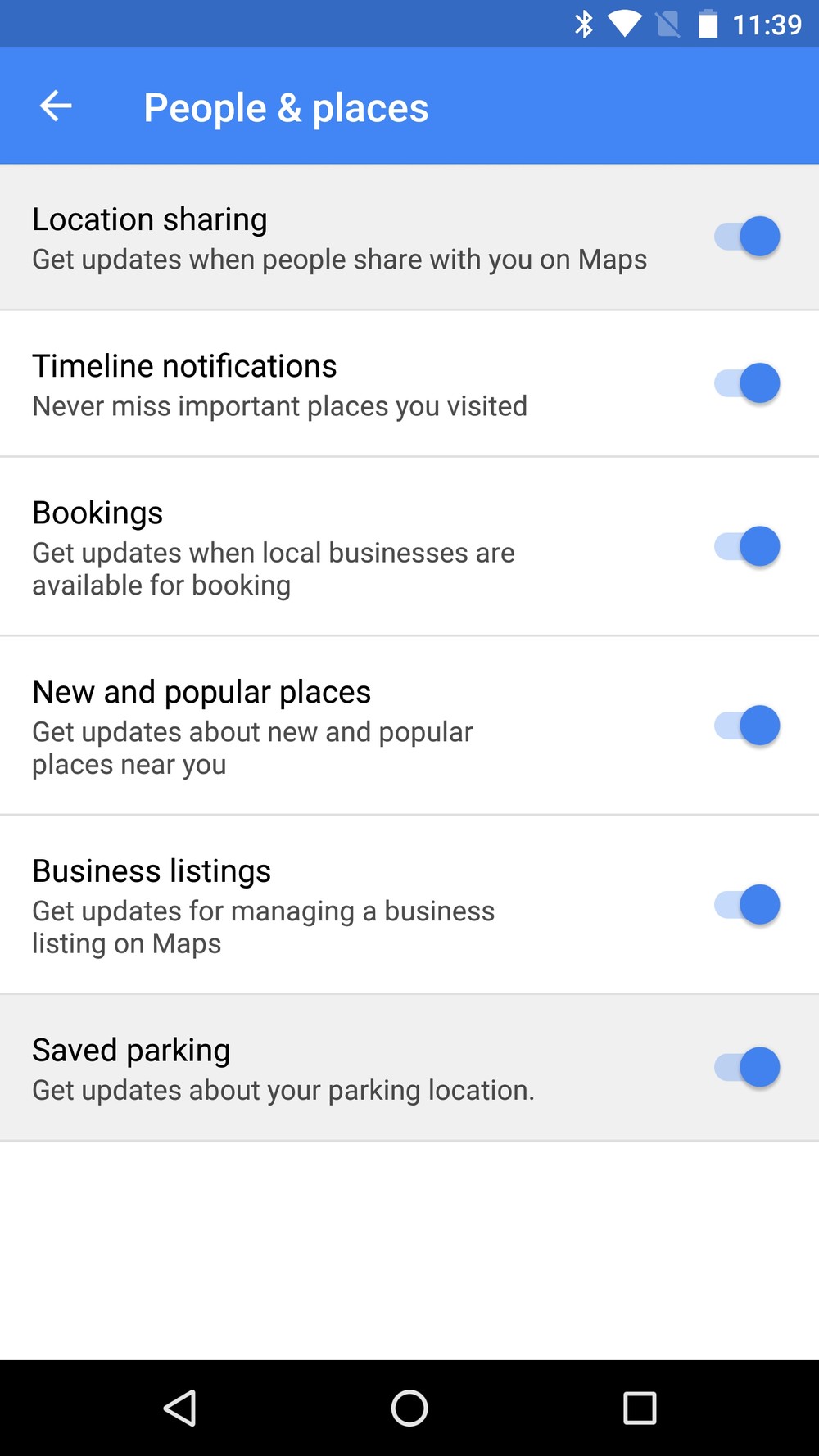The width and height of the screenshot is (819, 1456).
Task: Switch off New and popular places
Action: click(x=747, y=726)
